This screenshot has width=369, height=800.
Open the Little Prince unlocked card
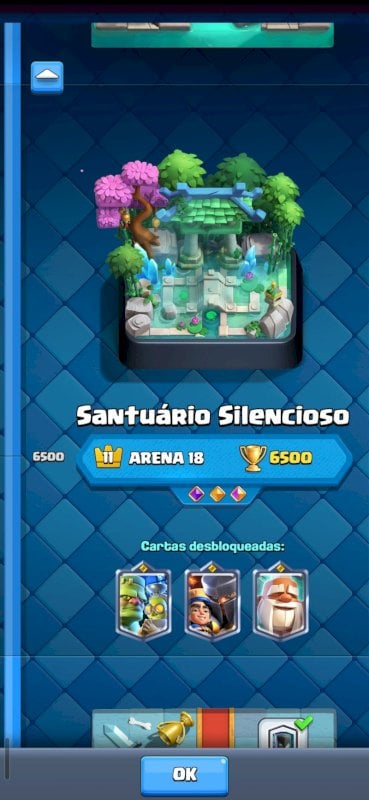click(212, 603)
